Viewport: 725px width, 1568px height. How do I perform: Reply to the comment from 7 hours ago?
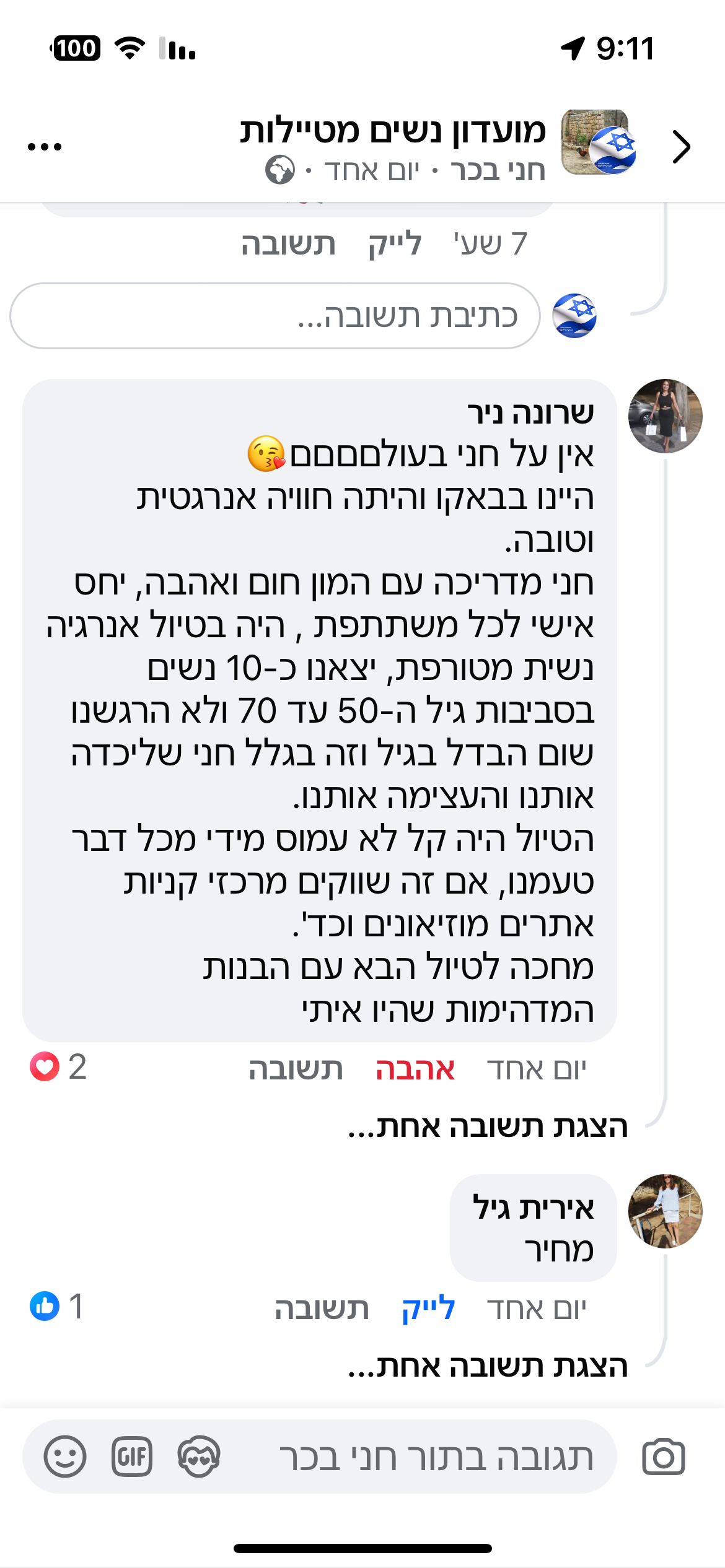[x=288, y=243]
